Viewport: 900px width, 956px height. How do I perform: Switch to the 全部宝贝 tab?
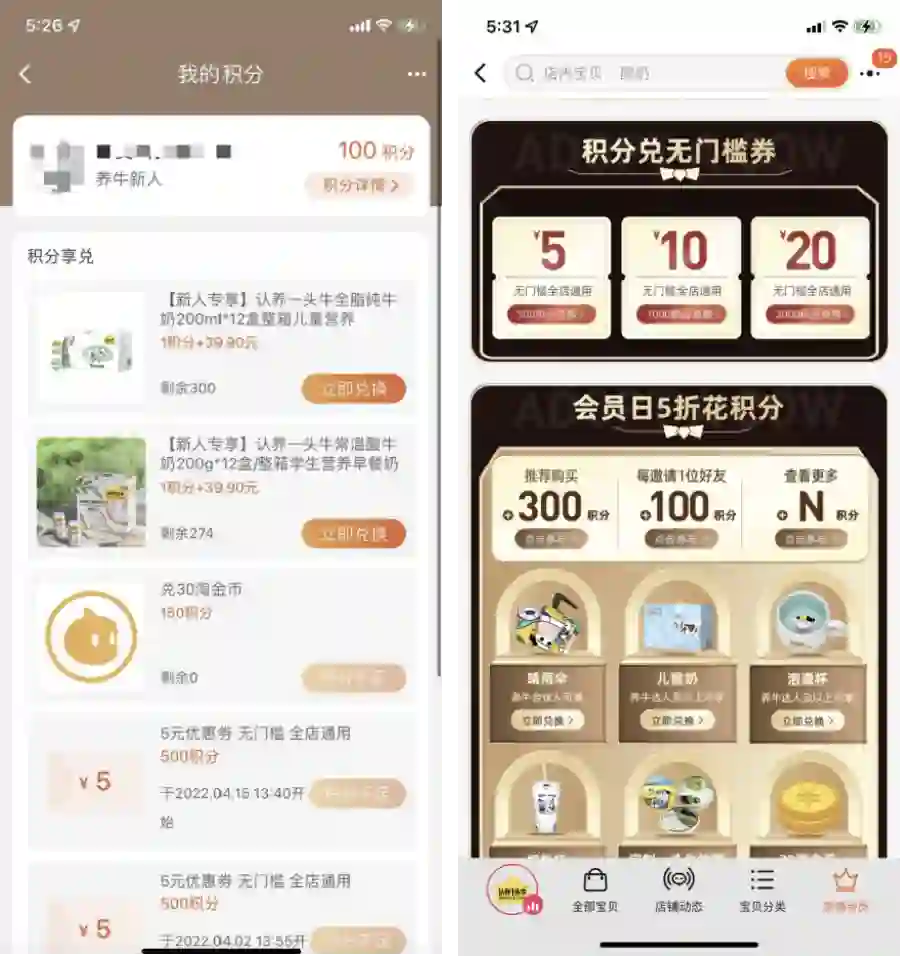click(x=595, y=891)
